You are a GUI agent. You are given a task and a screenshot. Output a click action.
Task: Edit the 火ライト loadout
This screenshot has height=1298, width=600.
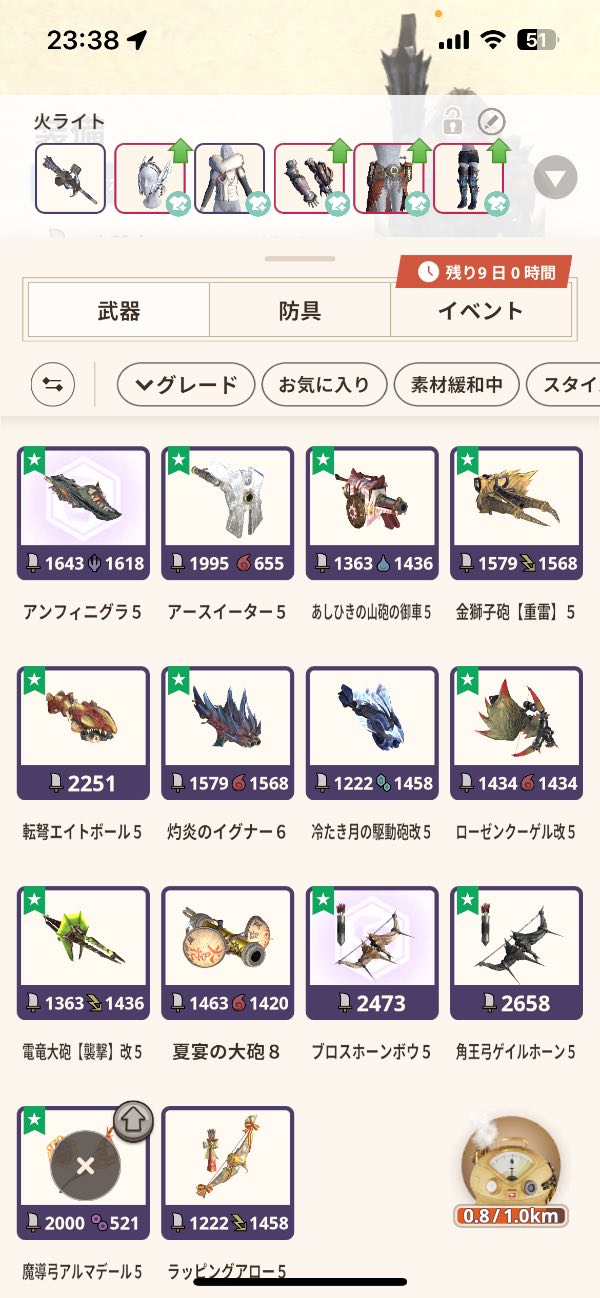tap(491, 123)
